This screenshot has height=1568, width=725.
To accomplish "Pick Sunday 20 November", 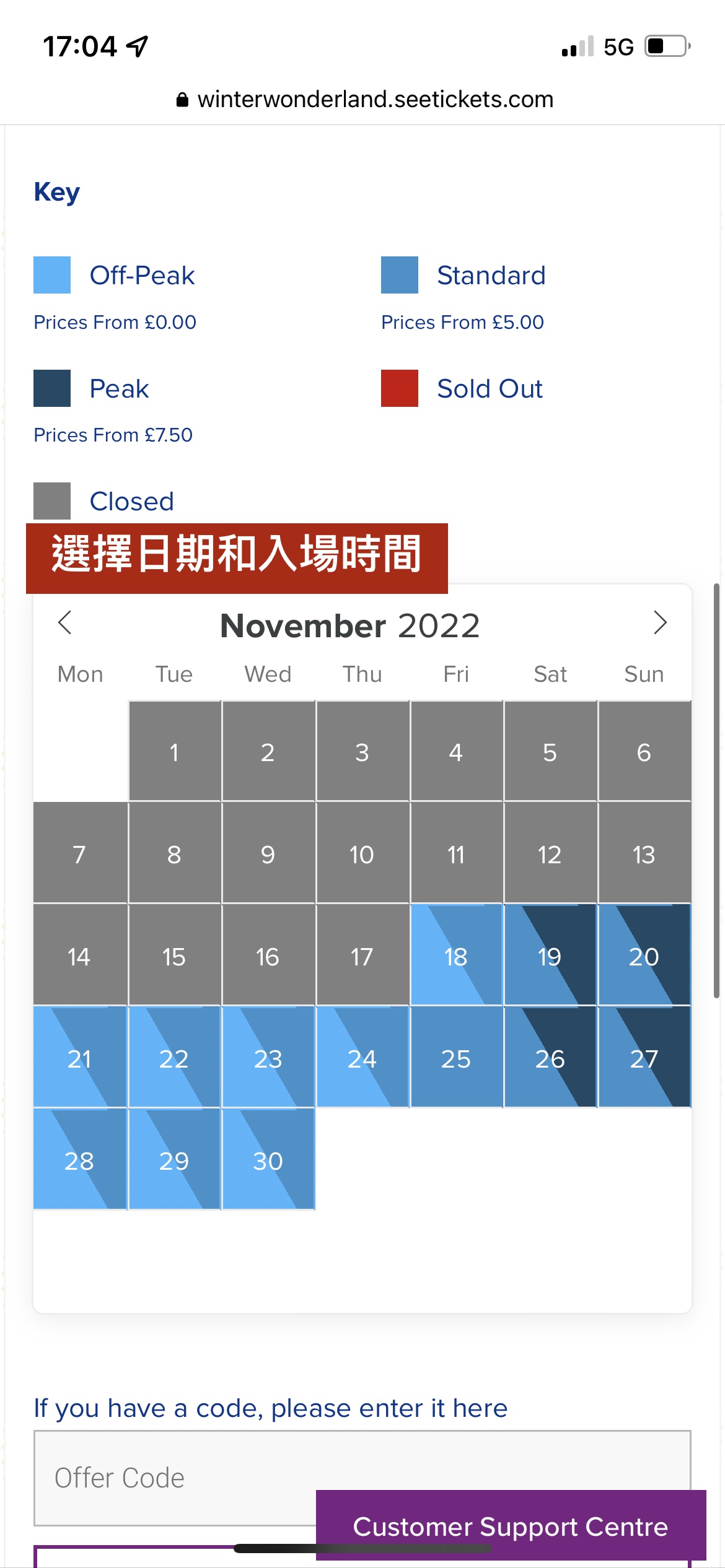I will click(644, 955).
